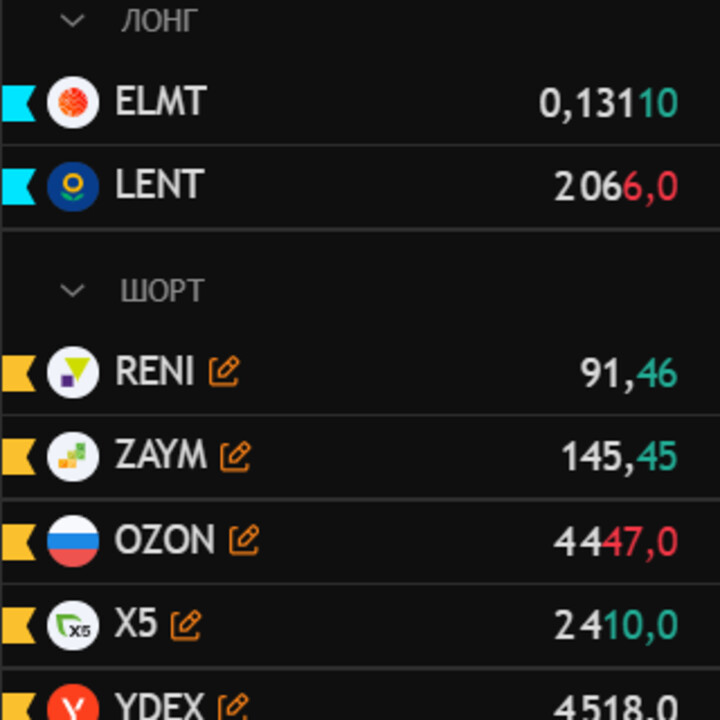Edit the note on ZAYM
Screen dimensions: 720x720
pyautogui.click(x=236, y=457)
